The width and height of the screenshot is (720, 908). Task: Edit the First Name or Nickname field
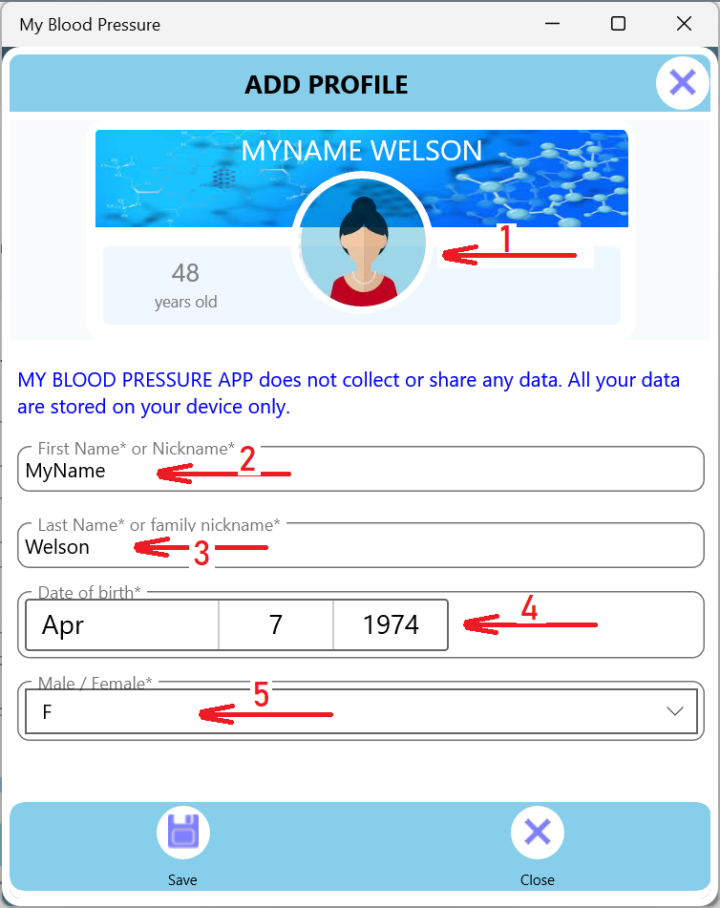coord(360,471)
